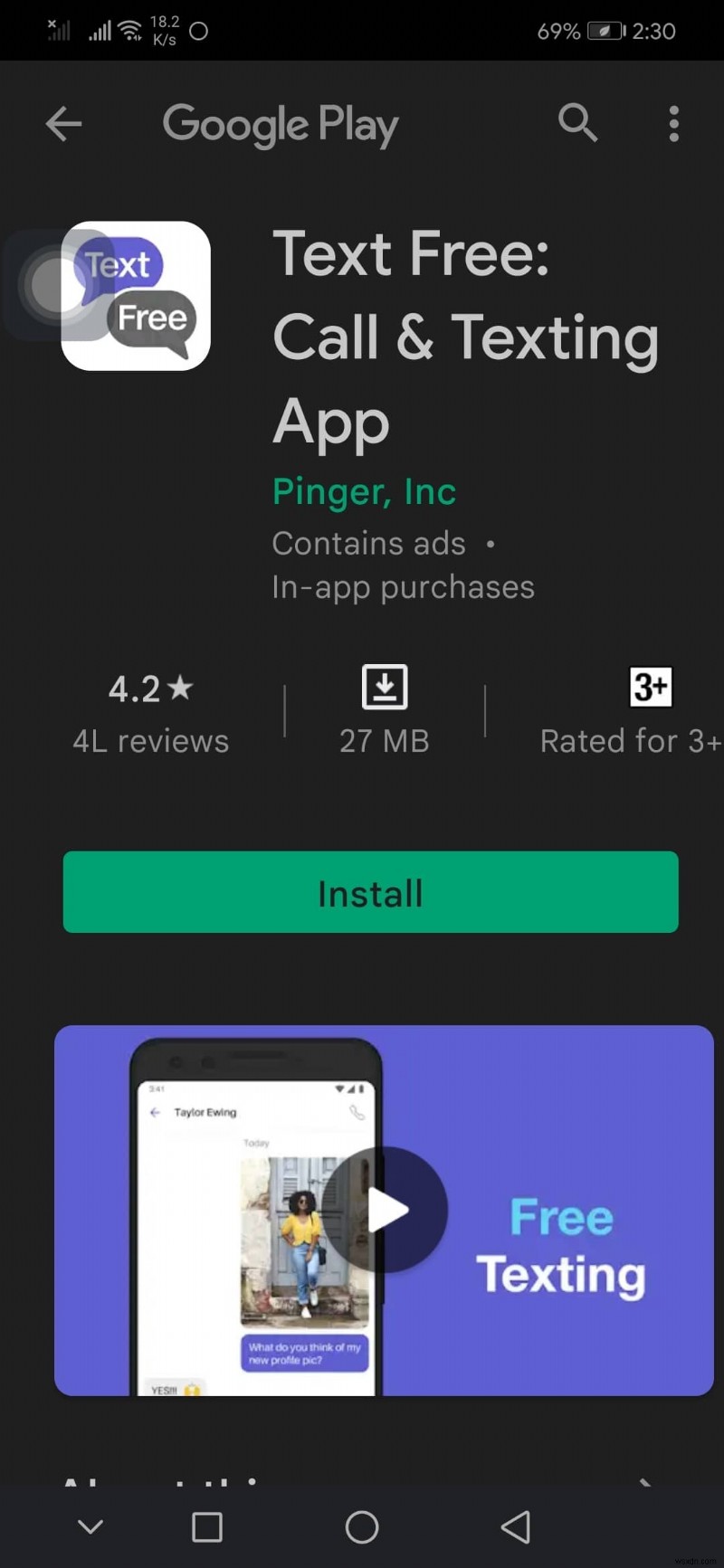Viewport: 724px width, 1568px height.
Task: Go back using the top arrow
Action: click(x=63, y=124)
